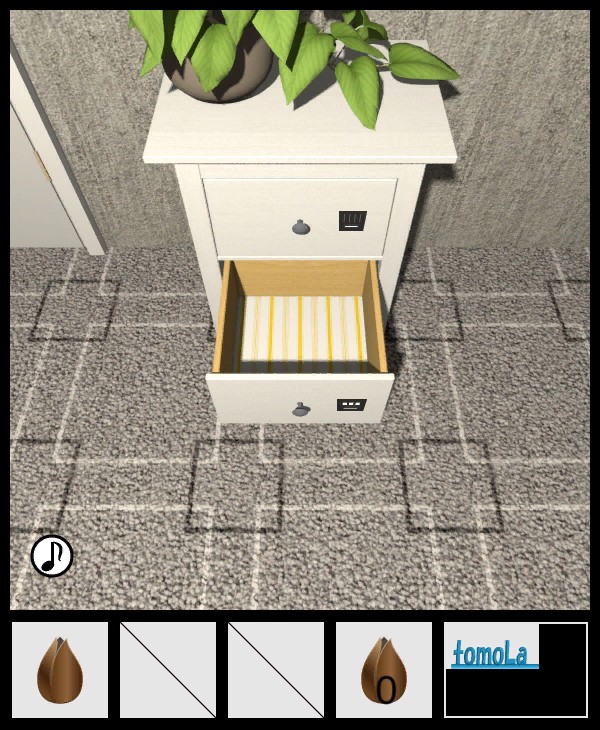Tap the open lower drawer
Image resolution: width=600 pixels, height=730 pixels.
(x=300, y=330)
